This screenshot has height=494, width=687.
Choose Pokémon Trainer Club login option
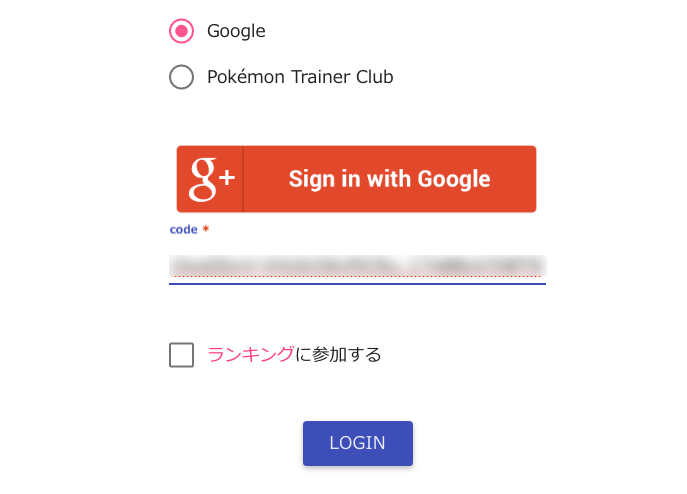(181, 77)
